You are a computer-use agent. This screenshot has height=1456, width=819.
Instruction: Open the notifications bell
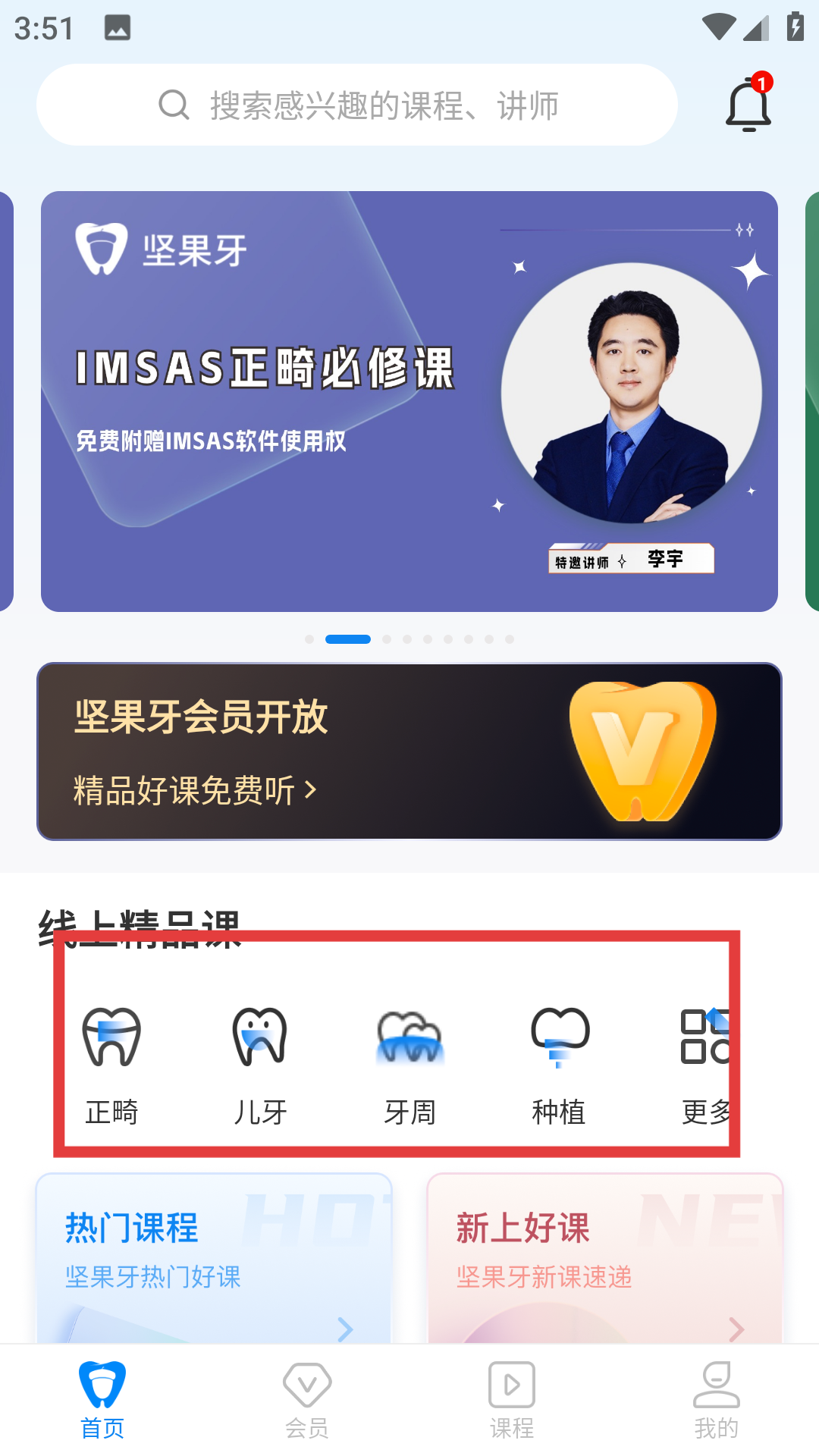coord(749,103)
